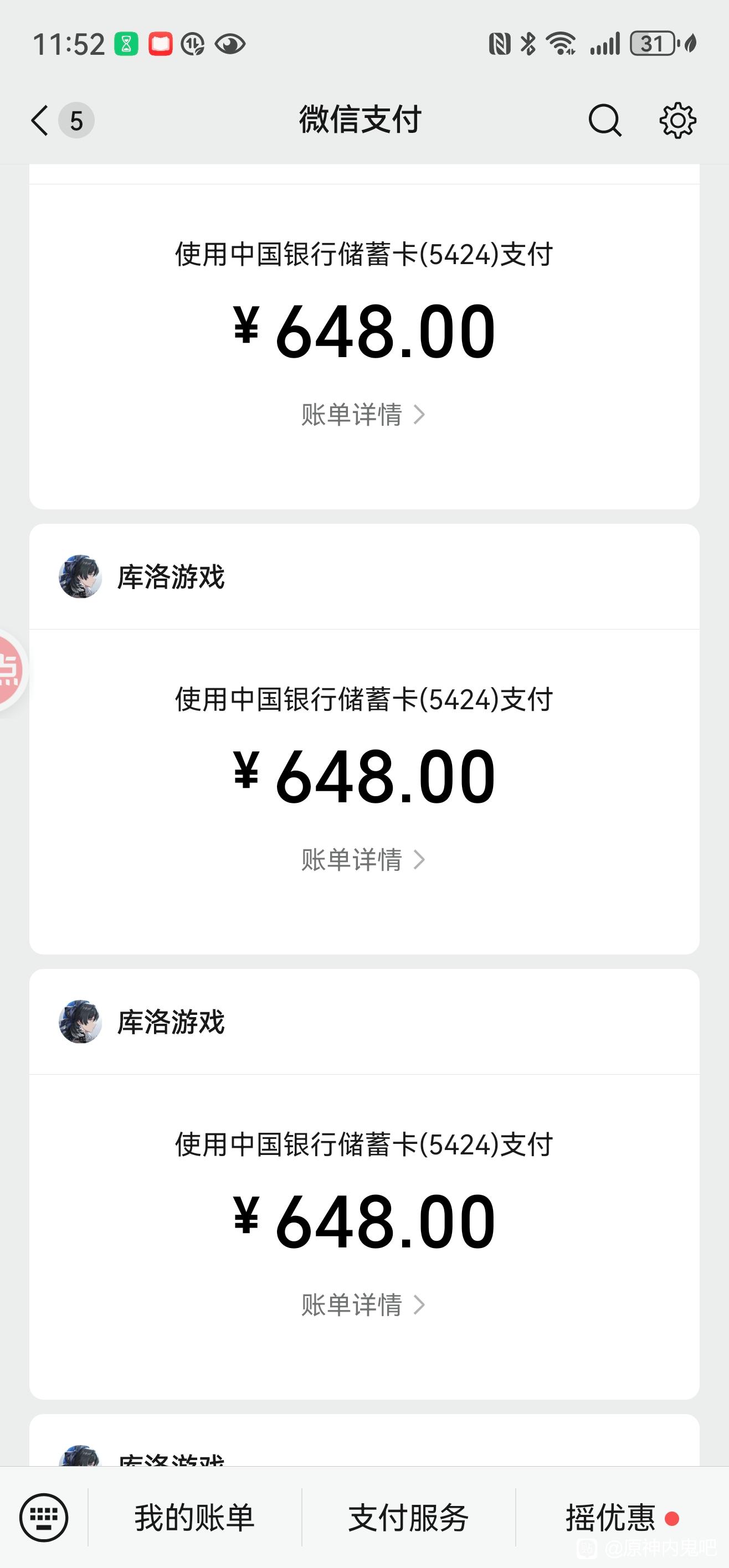Open search in WeChat Pay
This screenshot has width=729, height=1568.
coord(604,120)
